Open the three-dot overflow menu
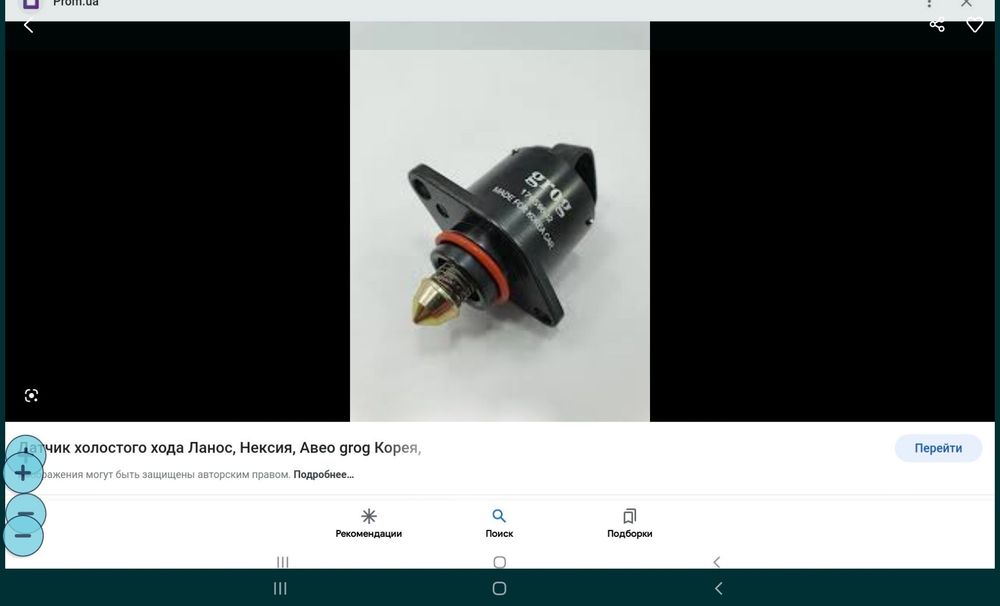1000x606 pixels. (929, 3)
